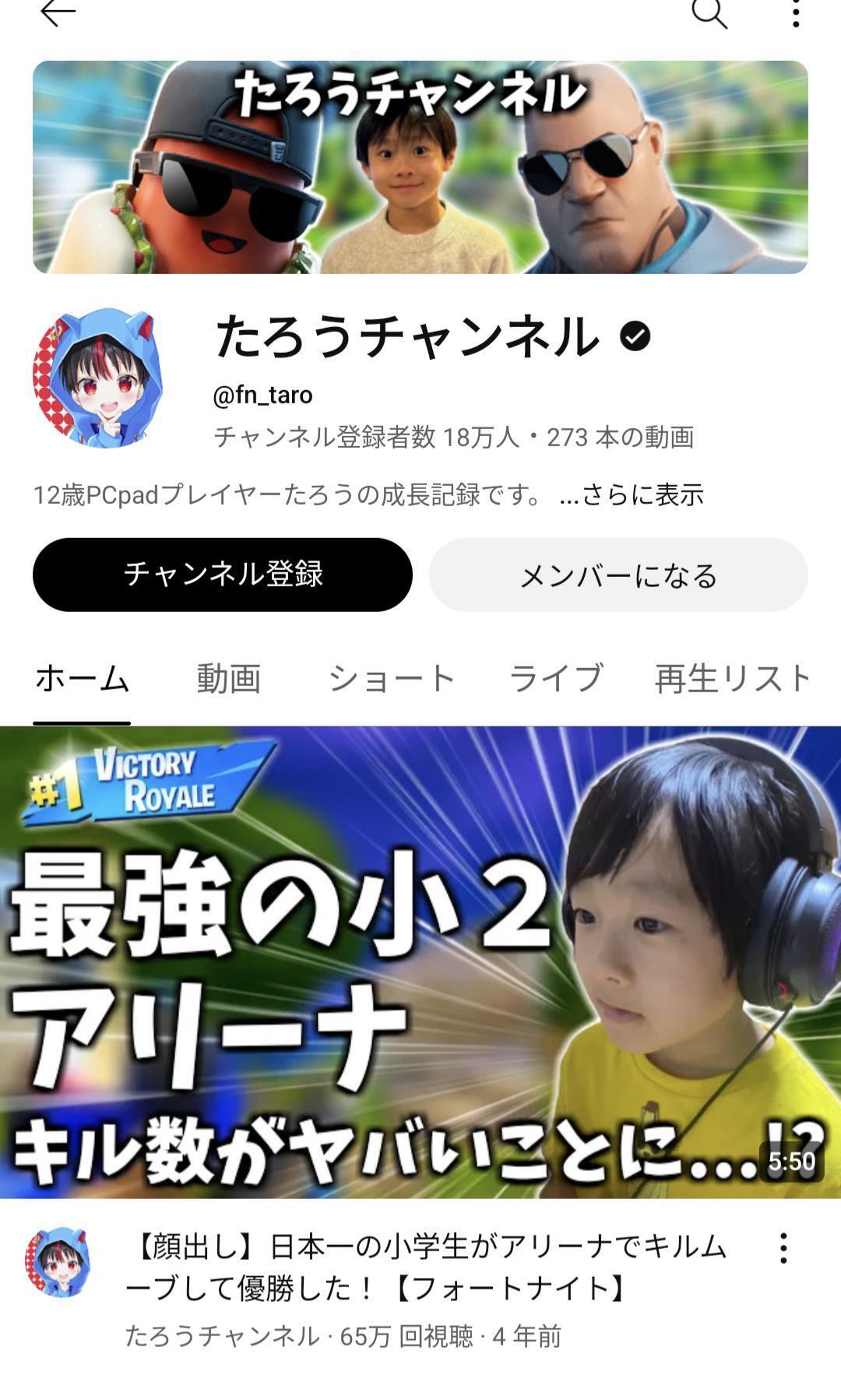Viewport: 841px width, 1400px height.
Task: Switch to the 動画 tab
Action: pyautogui.click(x=228, y=679)
